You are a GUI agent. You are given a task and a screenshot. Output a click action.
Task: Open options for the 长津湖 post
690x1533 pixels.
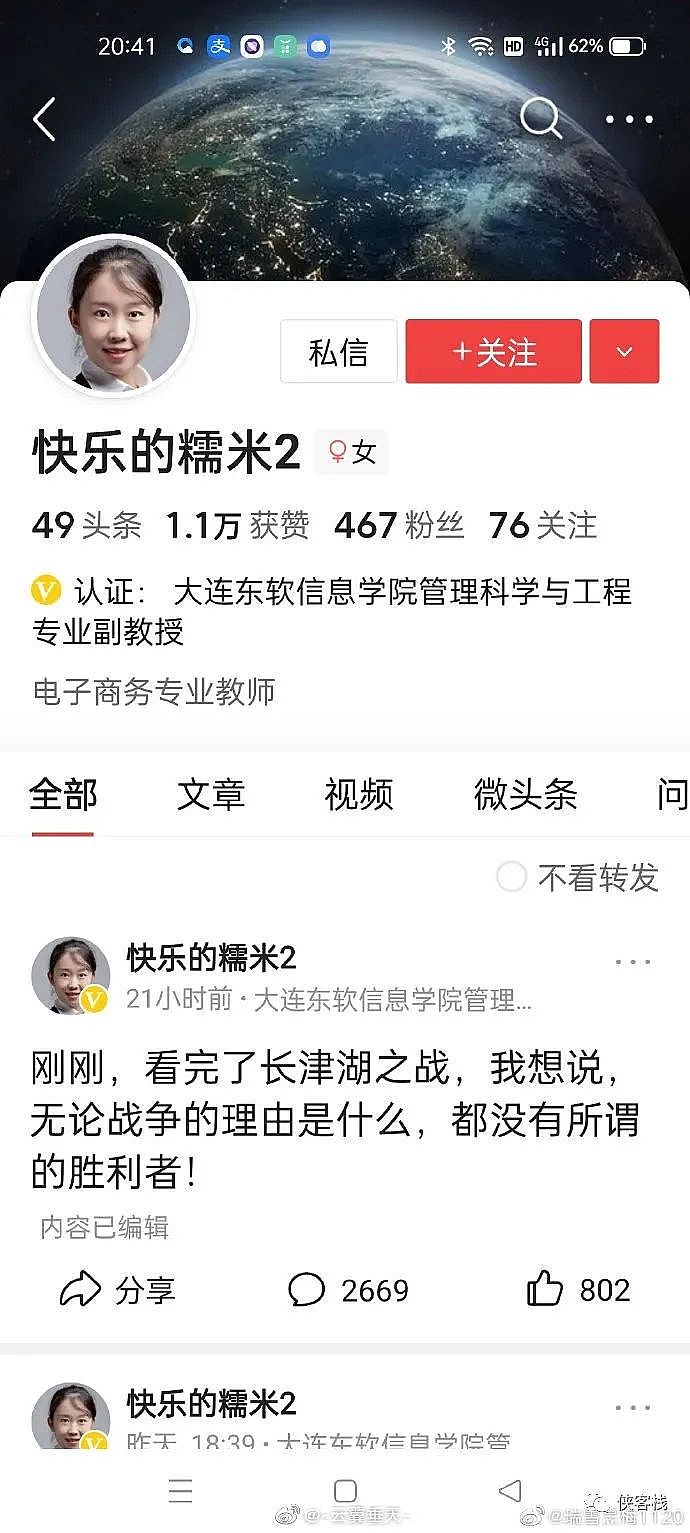pyautogui.click(x=632, y=962)
